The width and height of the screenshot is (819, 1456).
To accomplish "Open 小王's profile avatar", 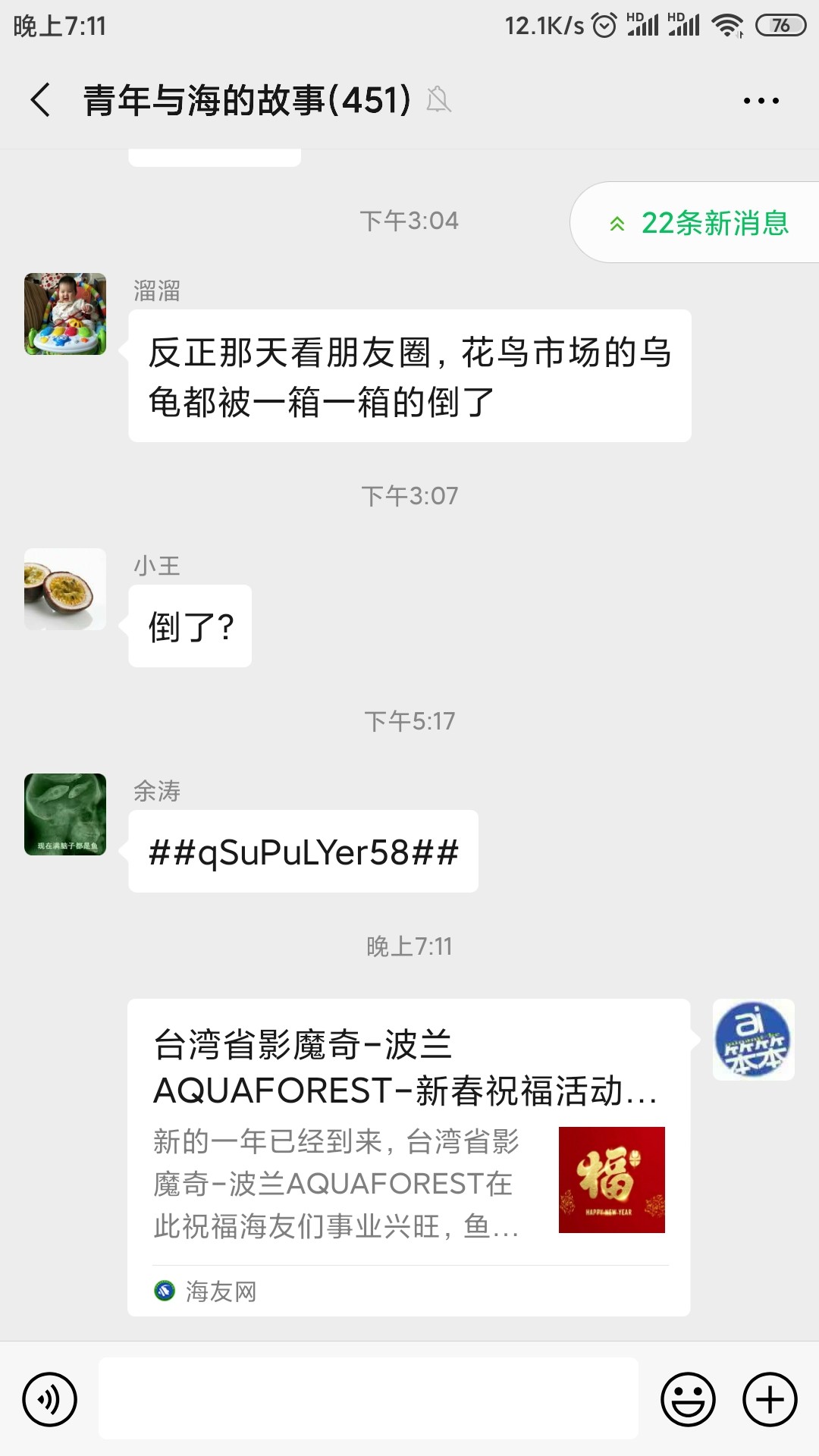I will pos(65,589).
